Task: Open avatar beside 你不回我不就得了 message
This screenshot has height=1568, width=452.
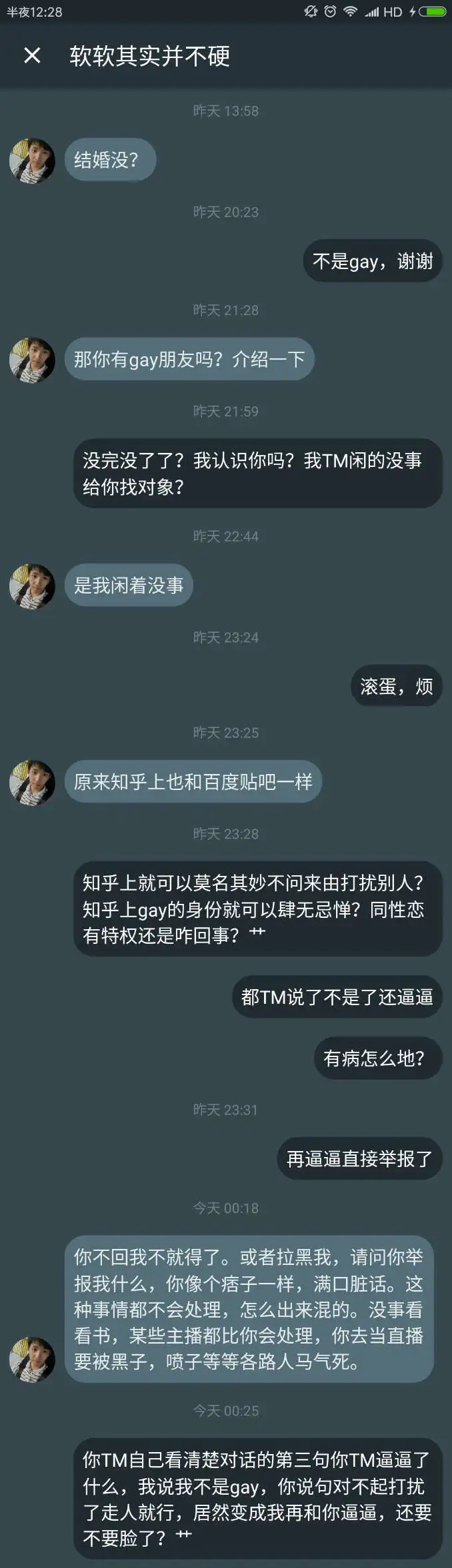Action: 32,1359
